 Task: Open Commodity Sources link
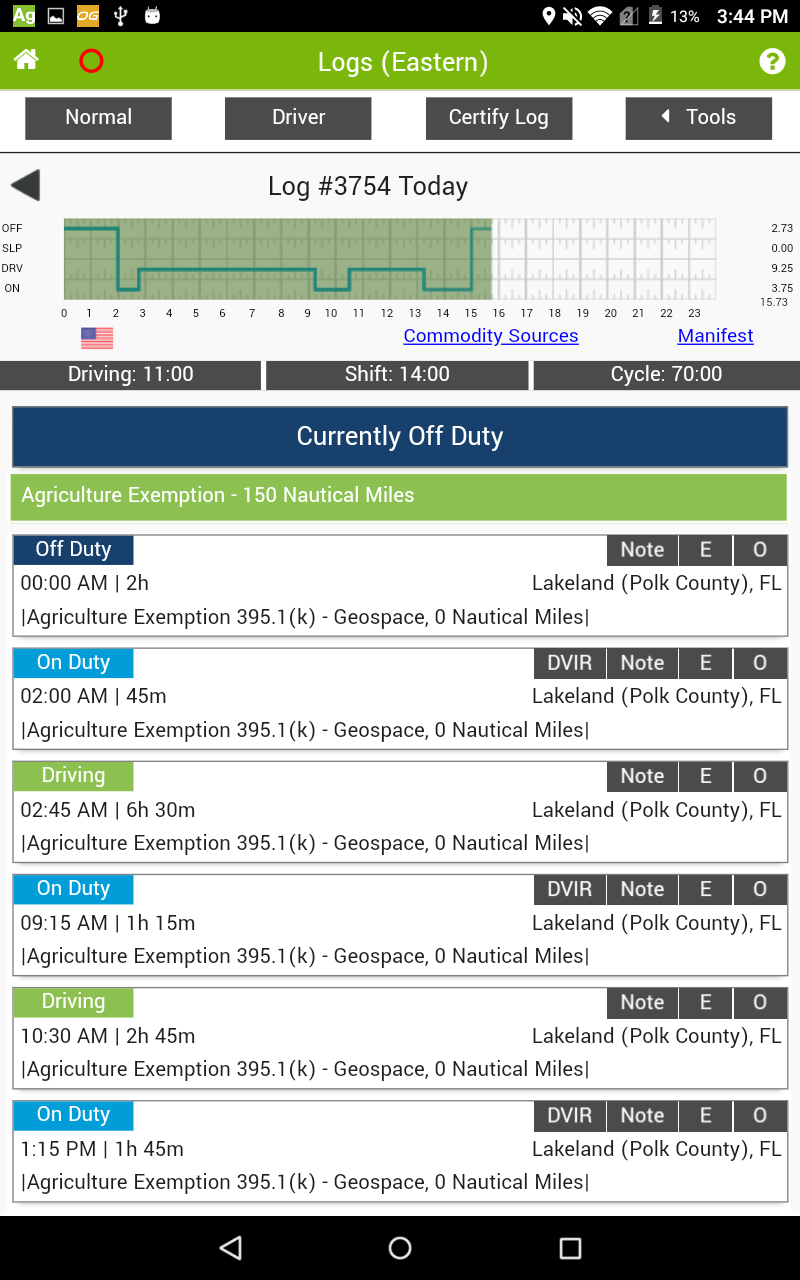(491, 336)
